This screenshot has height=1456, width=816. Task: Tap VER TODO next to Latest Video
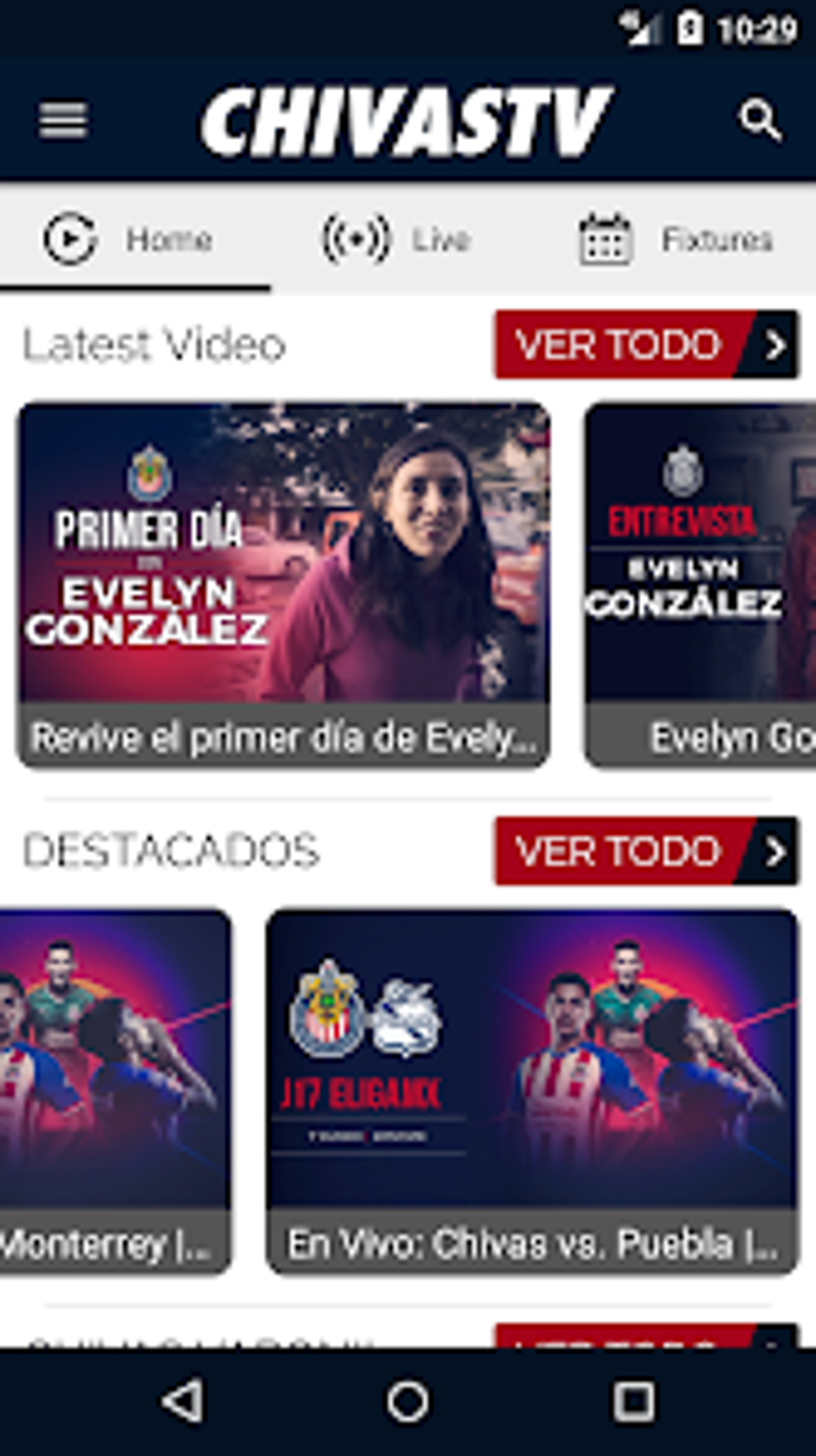coord(646,345)
